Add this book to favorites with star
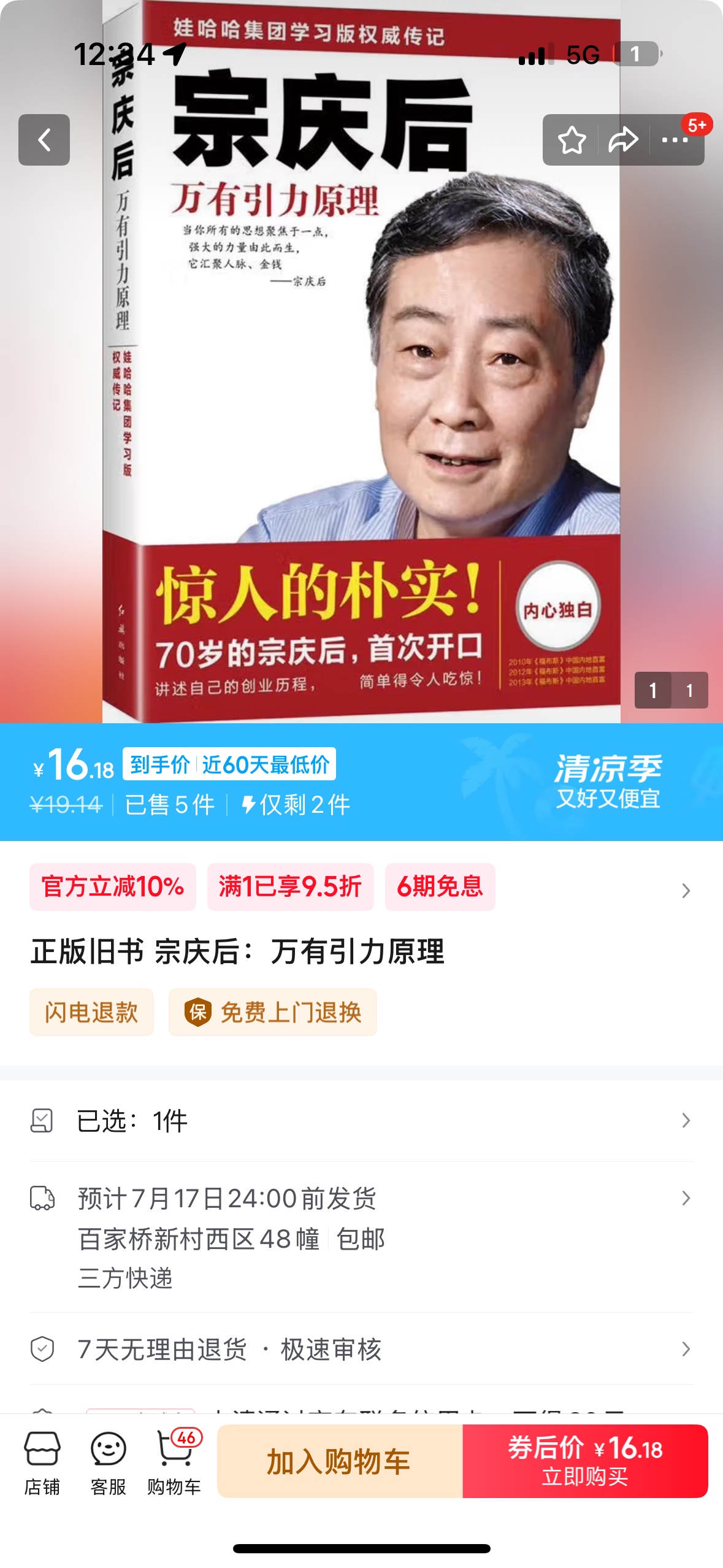 coord(572,140)
